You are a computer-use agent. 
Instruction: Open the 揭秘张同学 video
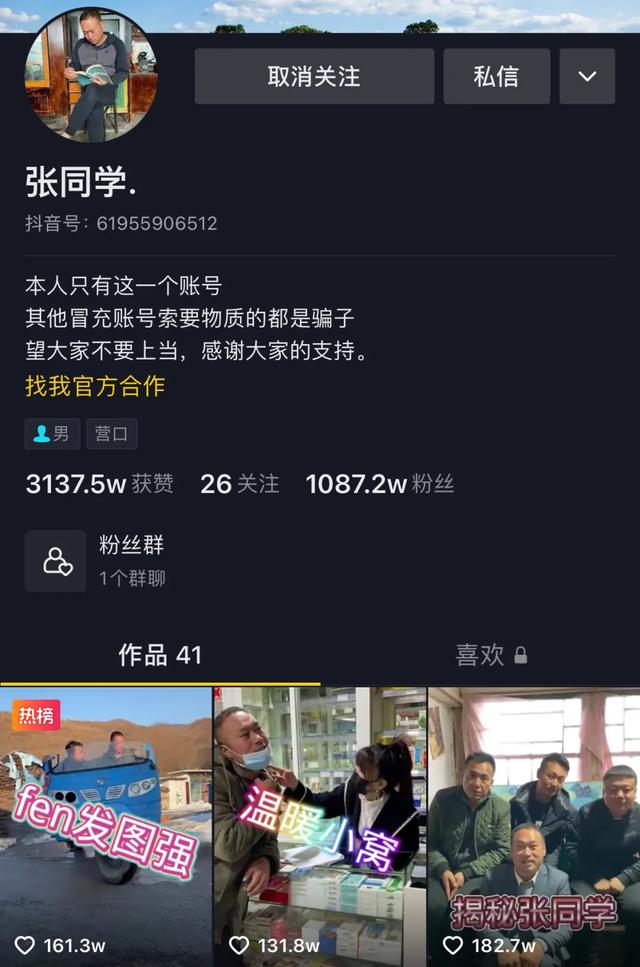pos(534,825)
